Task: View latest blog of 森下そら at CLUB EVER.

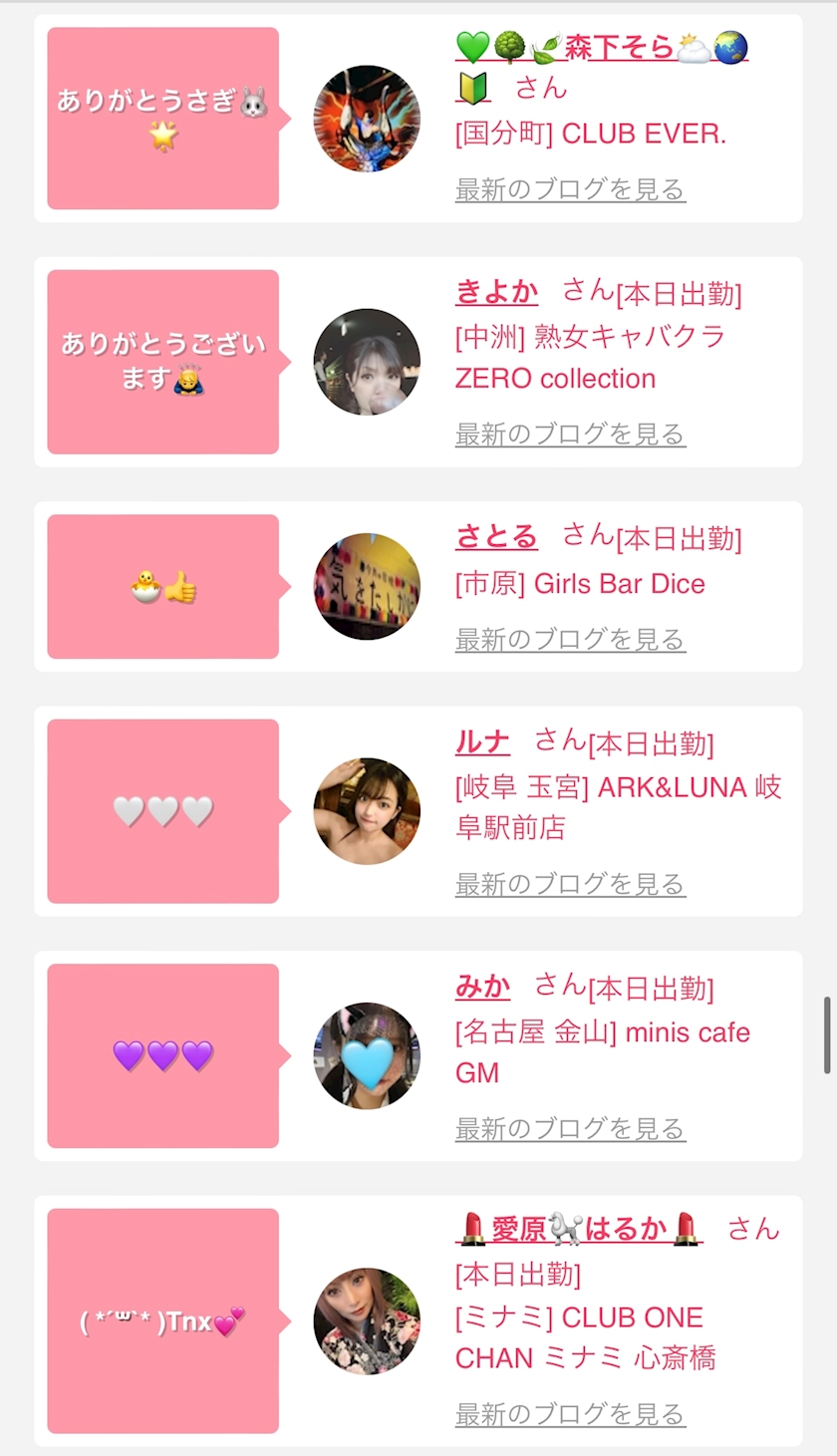Action: (570, 189)
